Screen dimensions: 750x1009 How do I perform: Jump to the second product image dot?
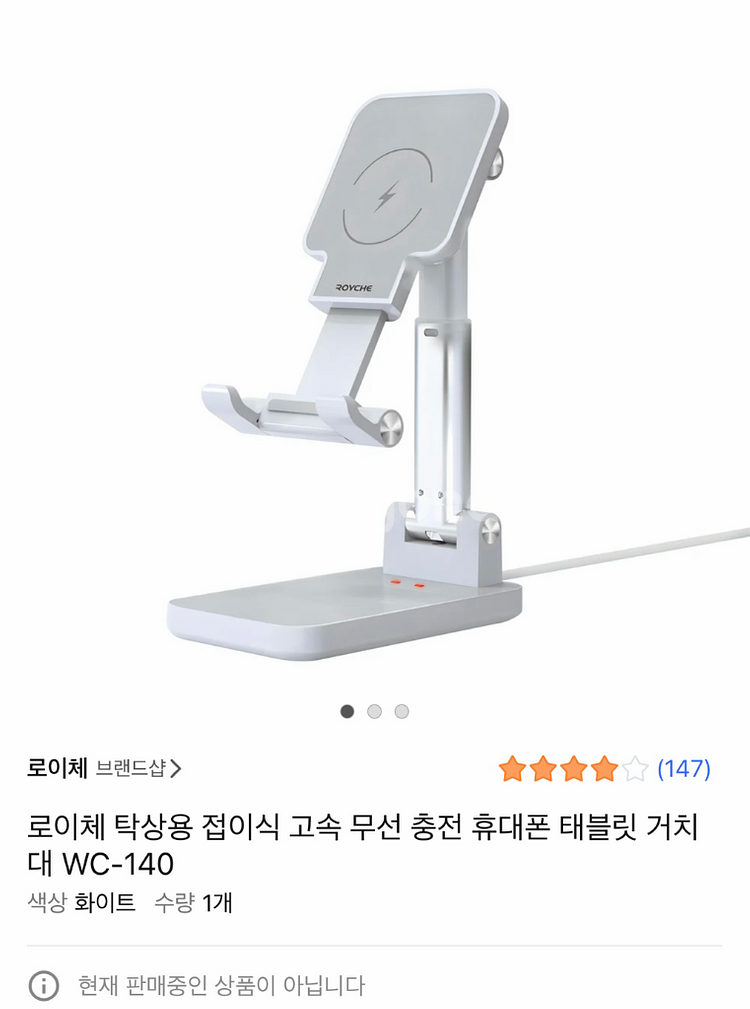click(x=374, y=711)
